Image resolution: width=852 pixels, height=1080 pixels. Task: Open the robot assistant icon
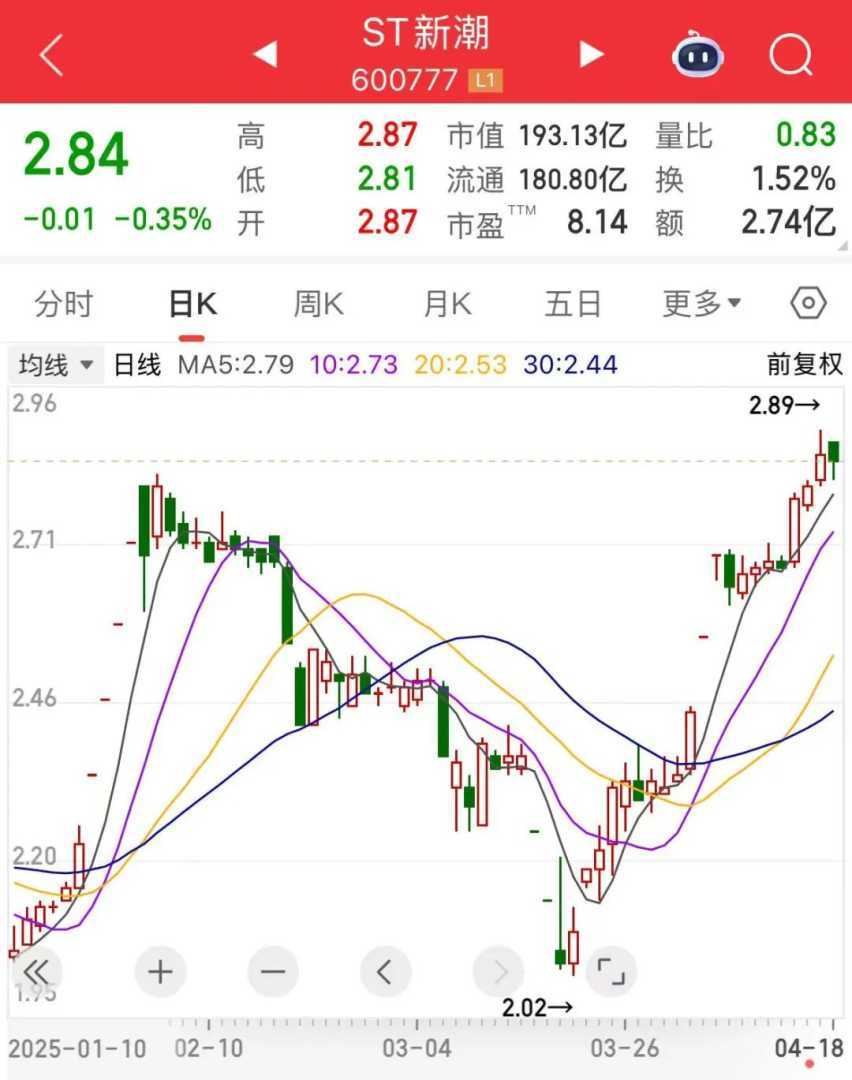pyautogui.click(x=699, y=55)
